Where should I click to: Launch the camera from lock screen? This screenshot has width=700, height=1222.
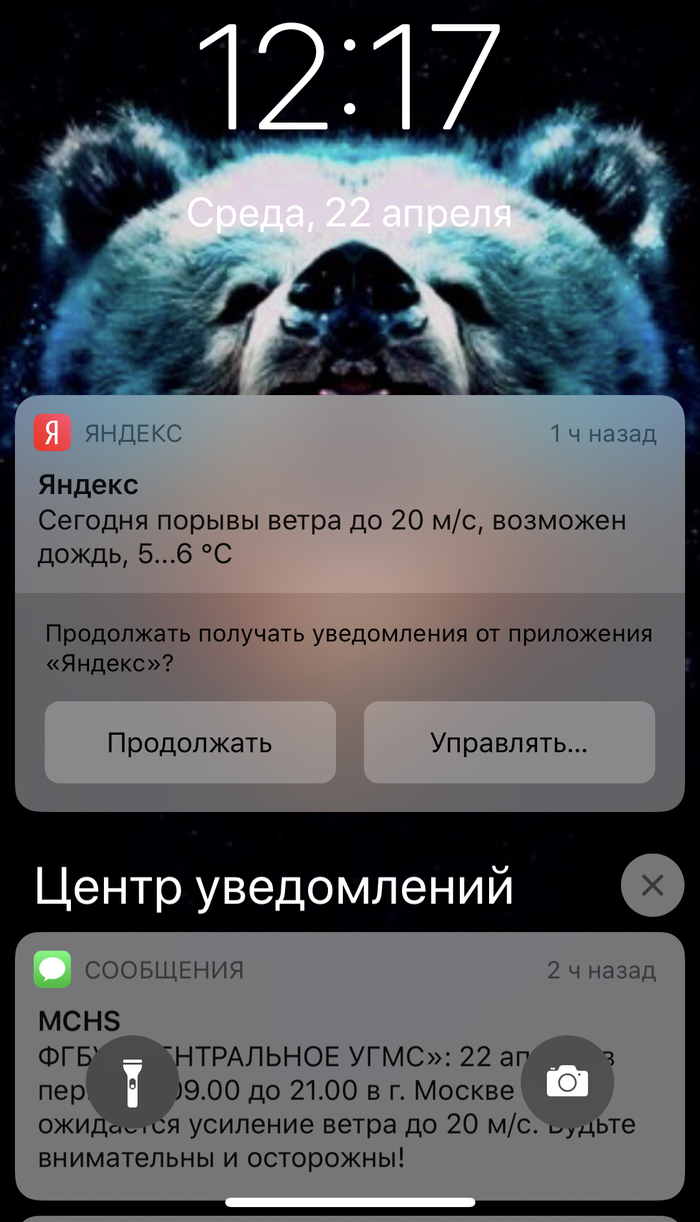(x=567, y=1081)
